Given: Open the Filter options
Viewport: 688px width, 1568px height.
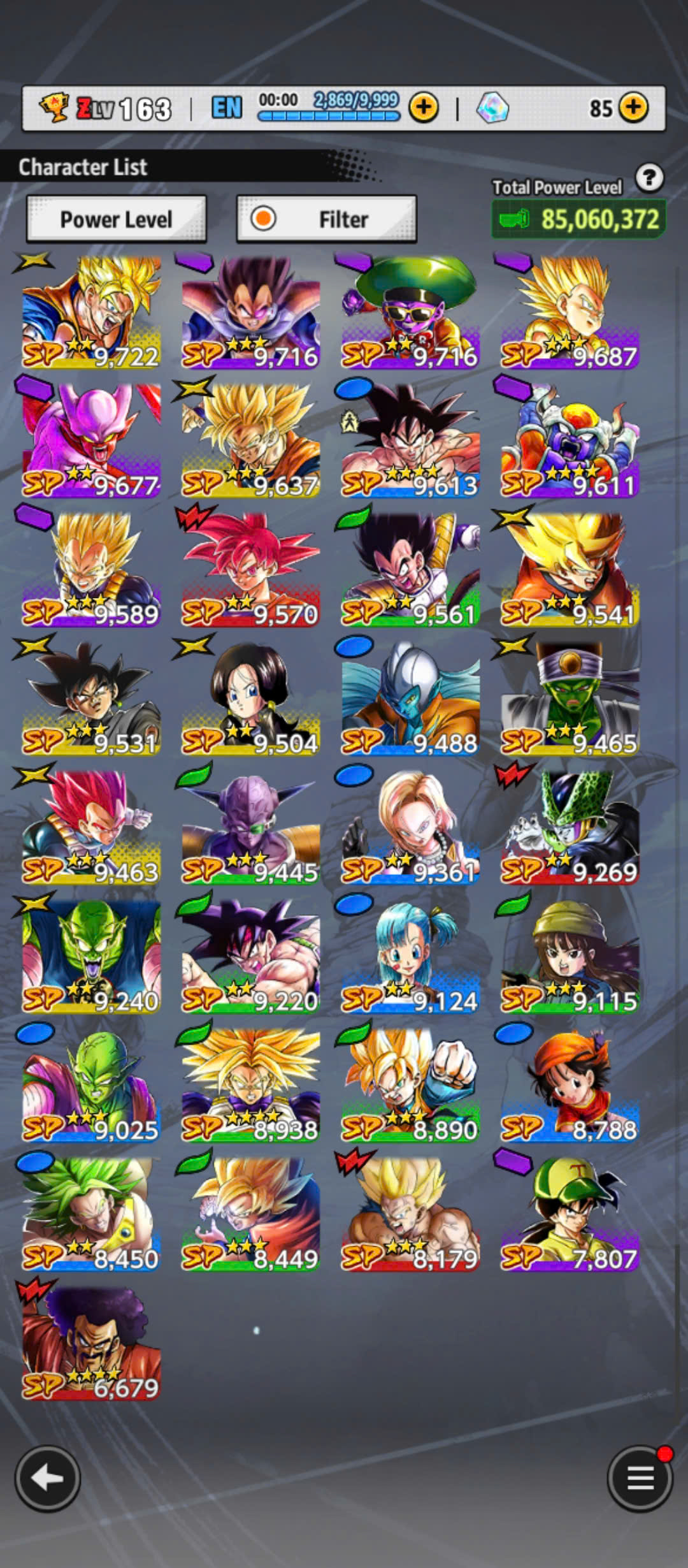Looking at the screenshot, I should (327, 219).
